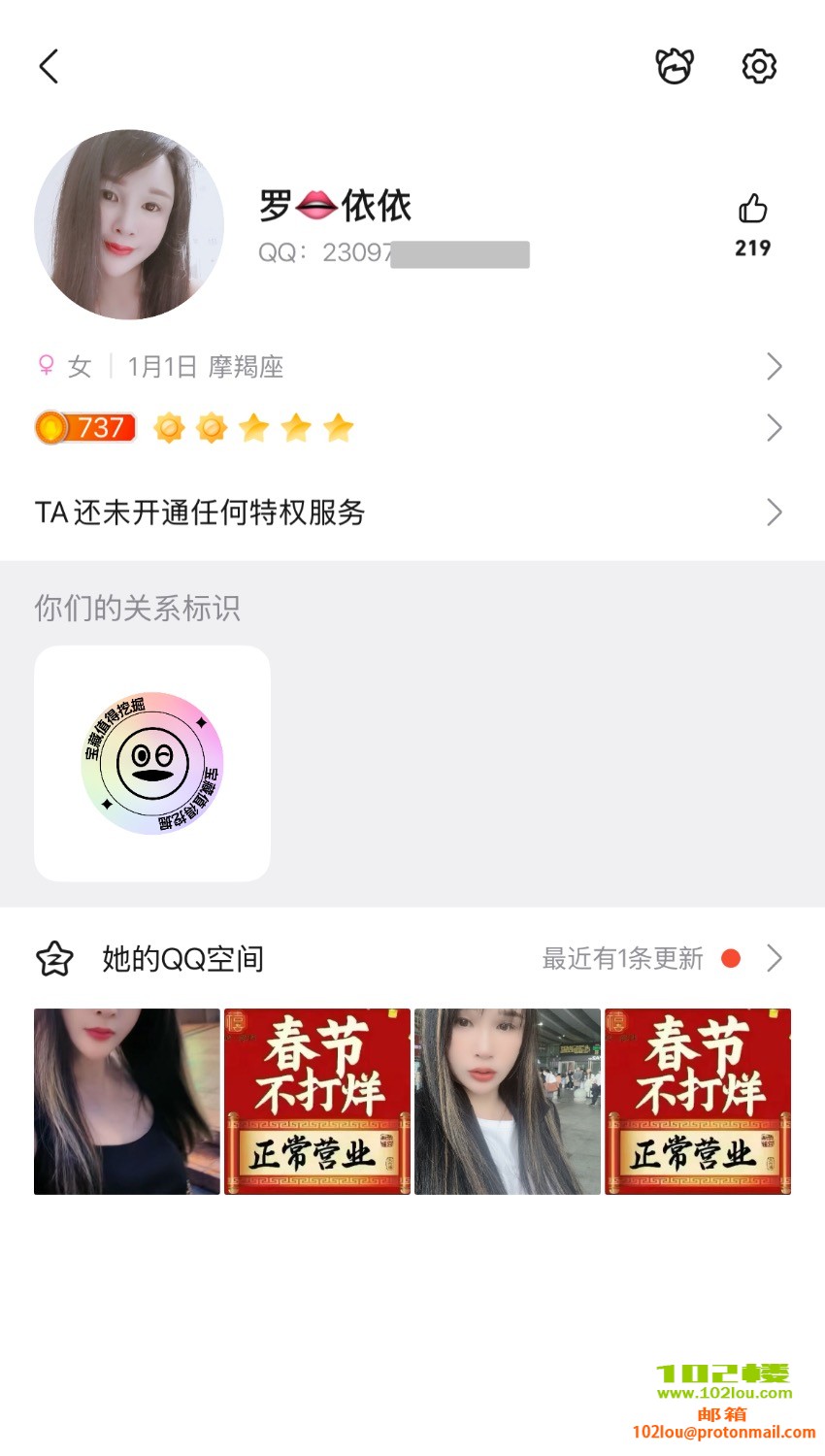Open the level 737 rank row
Image resolution: width=825 pixels, height=1456 pixels.
(x=408, y=428)
